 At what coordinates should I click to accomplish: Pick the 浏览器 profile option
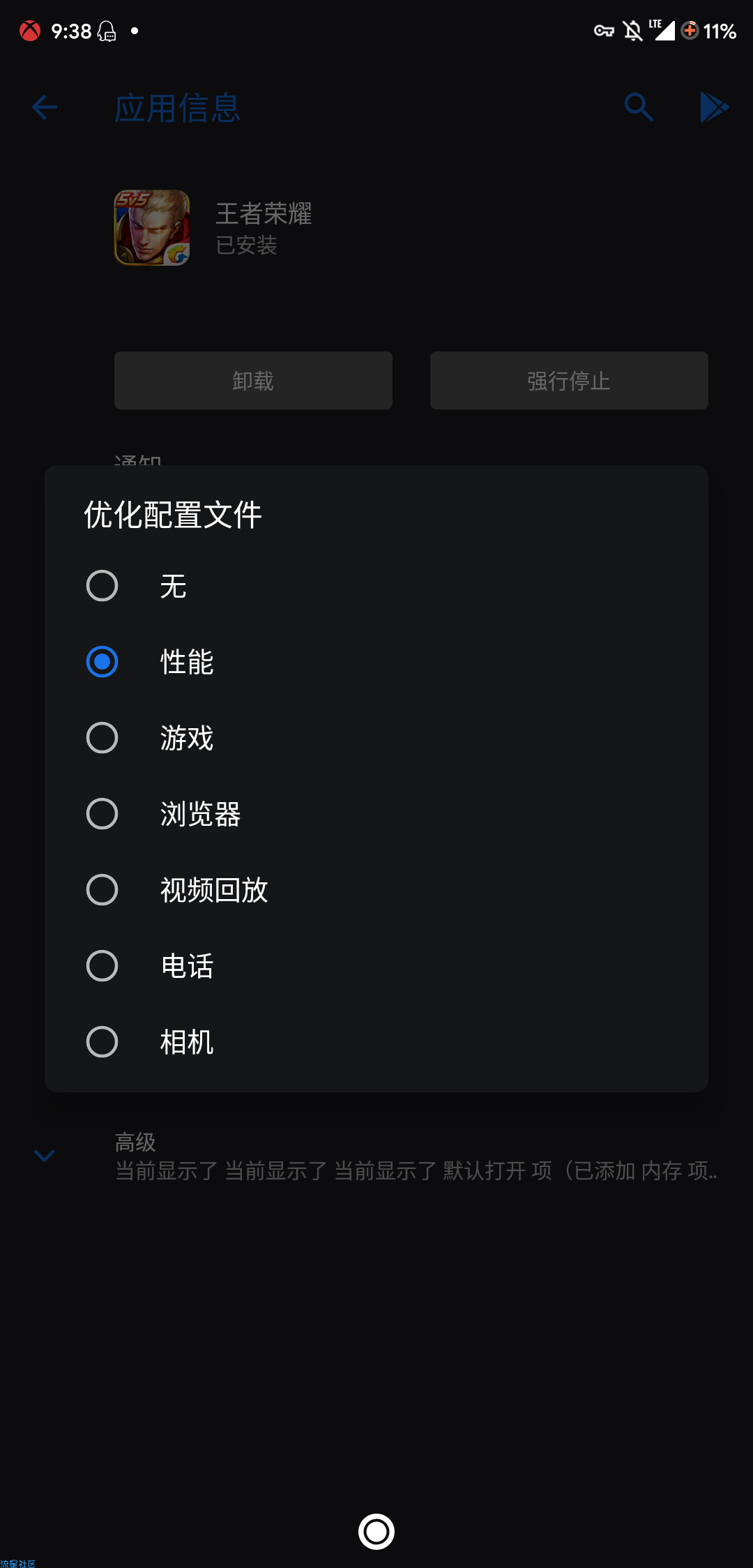click(x=376, y=814)
